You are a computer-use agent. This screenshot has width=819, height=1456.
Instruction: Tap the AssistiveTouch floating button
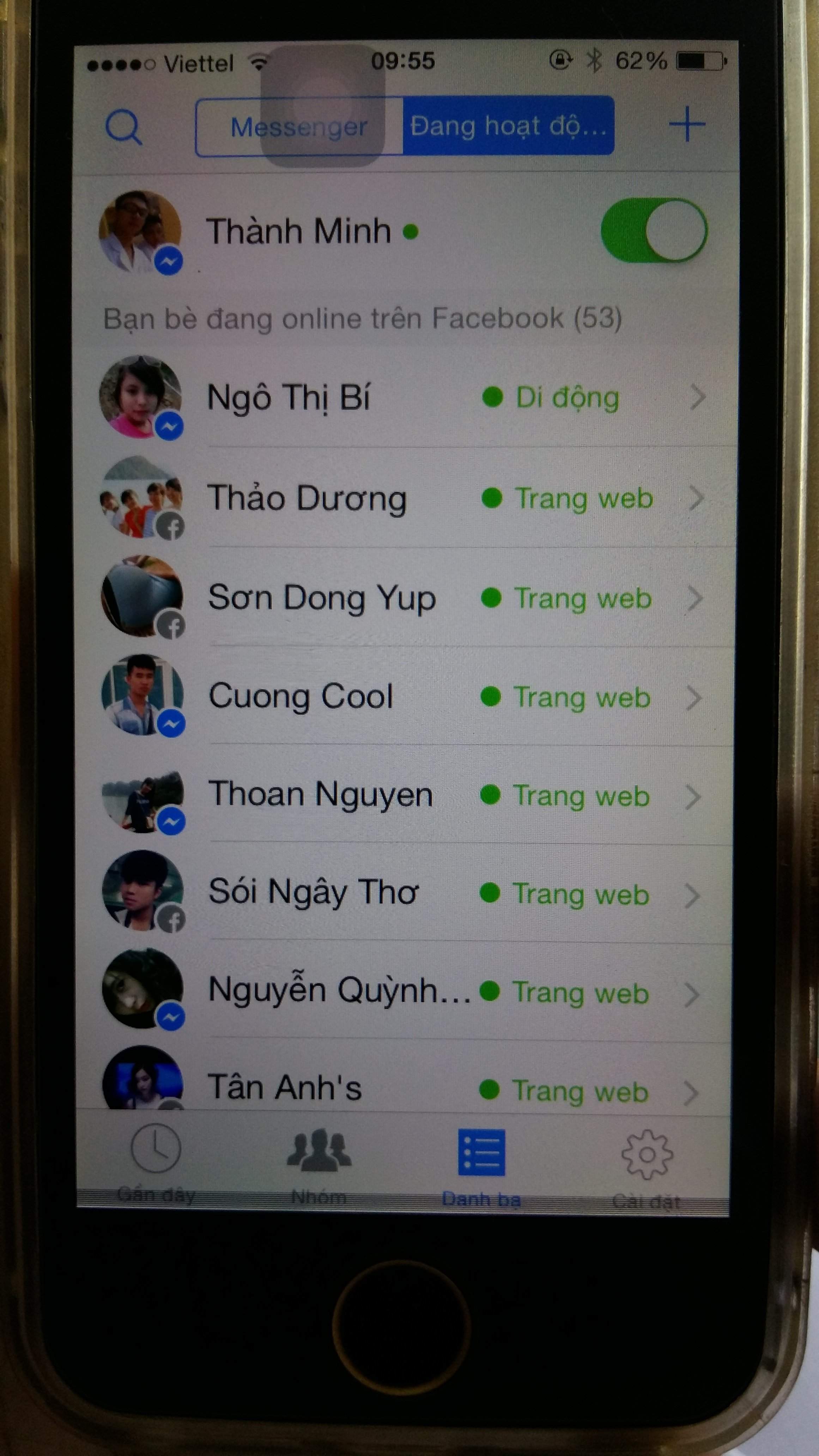[x=323, y=106]
